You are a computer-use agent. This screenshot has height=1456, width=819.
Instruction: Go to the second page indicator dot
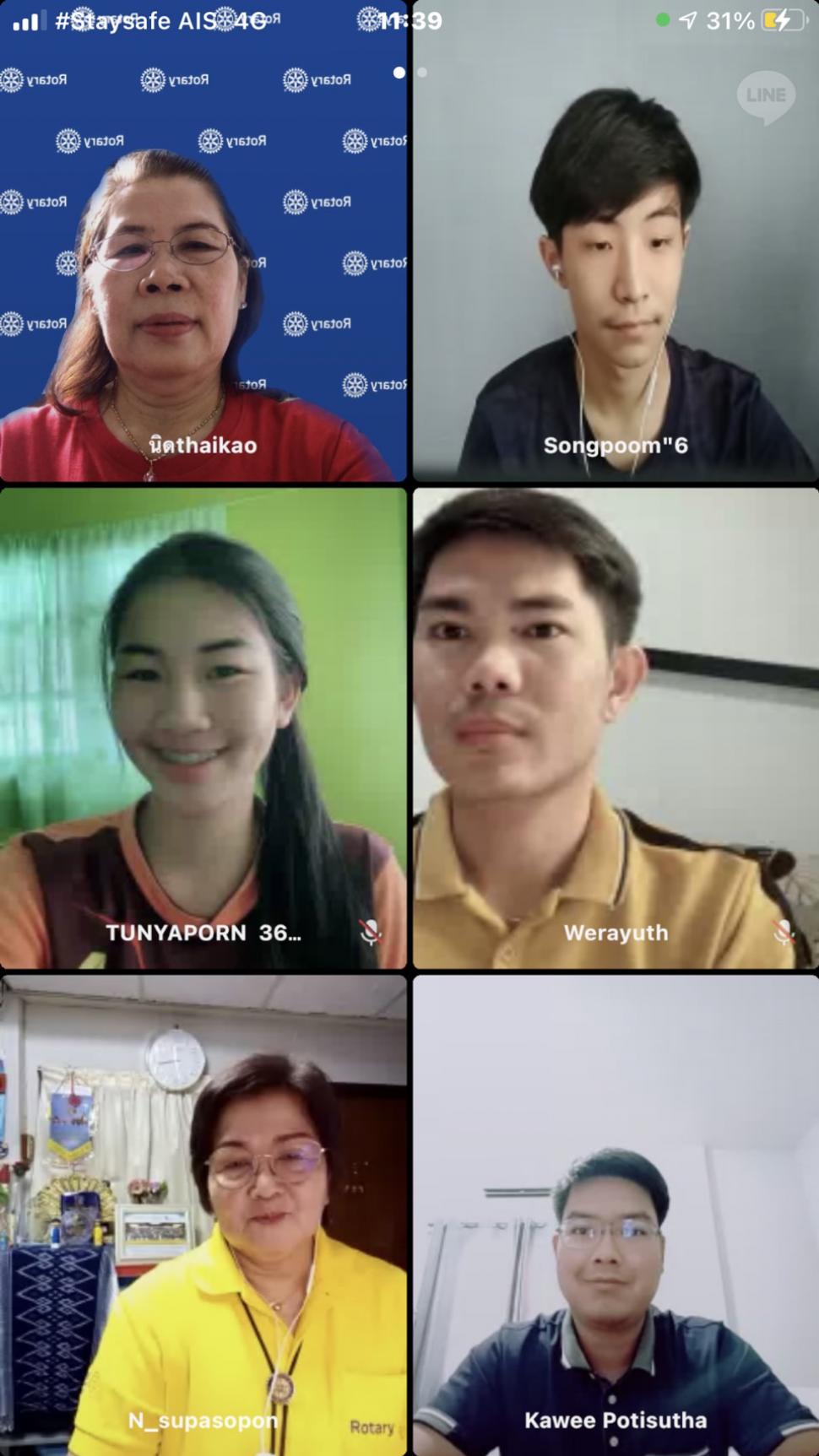(x=422, y=73)
